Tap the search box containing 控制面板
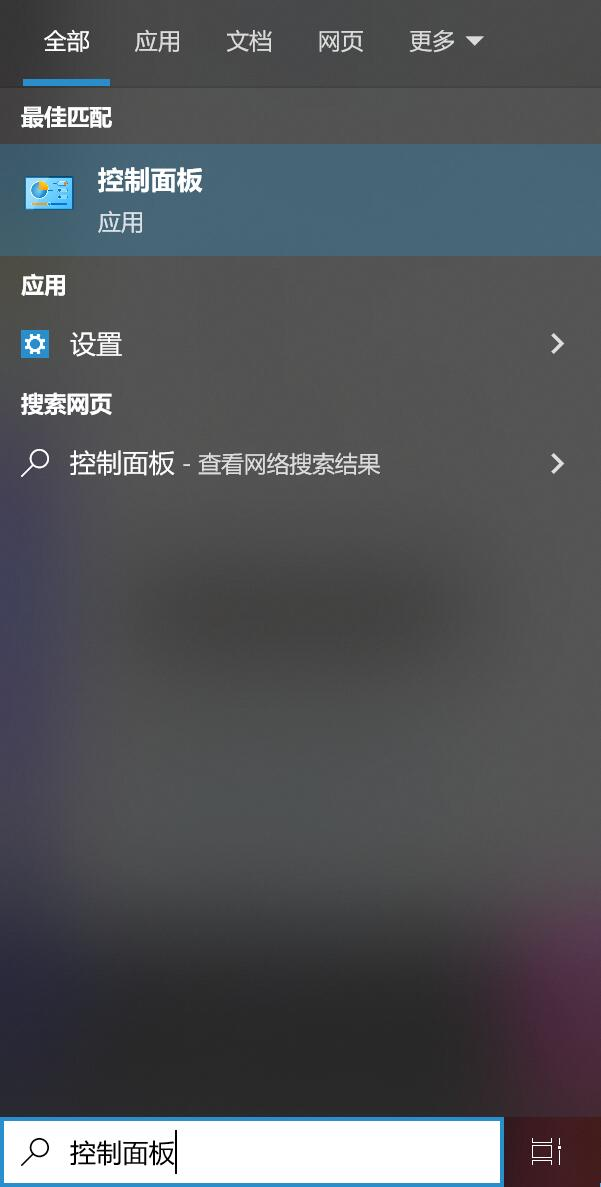 pyautogui.click(x=251, y=1153)
